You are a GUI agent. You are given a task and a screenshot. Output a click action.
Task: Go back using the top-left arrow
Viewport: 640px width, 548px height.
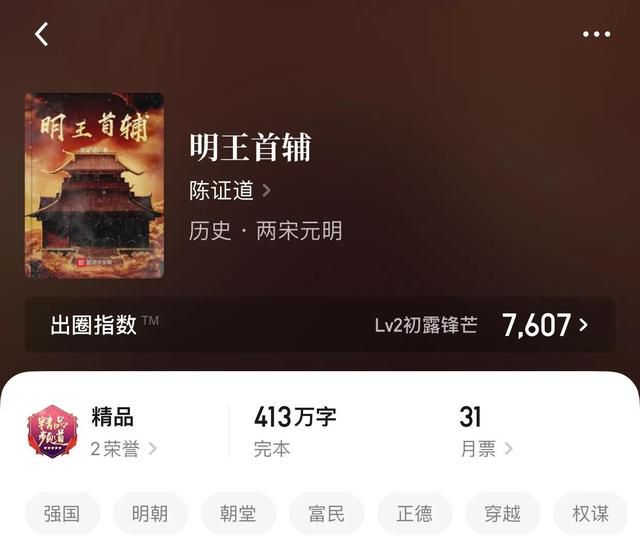point(41,34)
